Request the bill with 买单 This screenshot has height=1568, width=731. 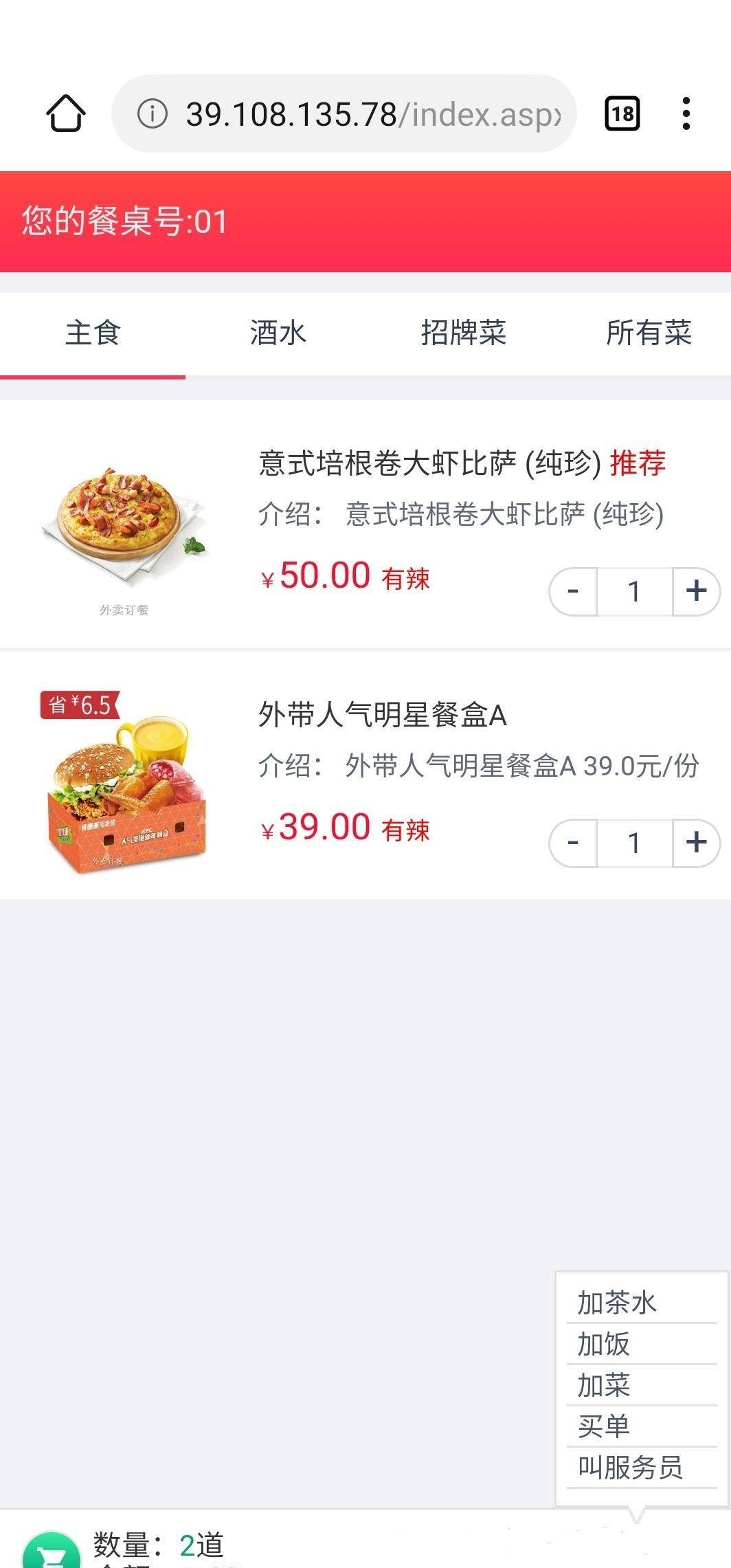604,1426
